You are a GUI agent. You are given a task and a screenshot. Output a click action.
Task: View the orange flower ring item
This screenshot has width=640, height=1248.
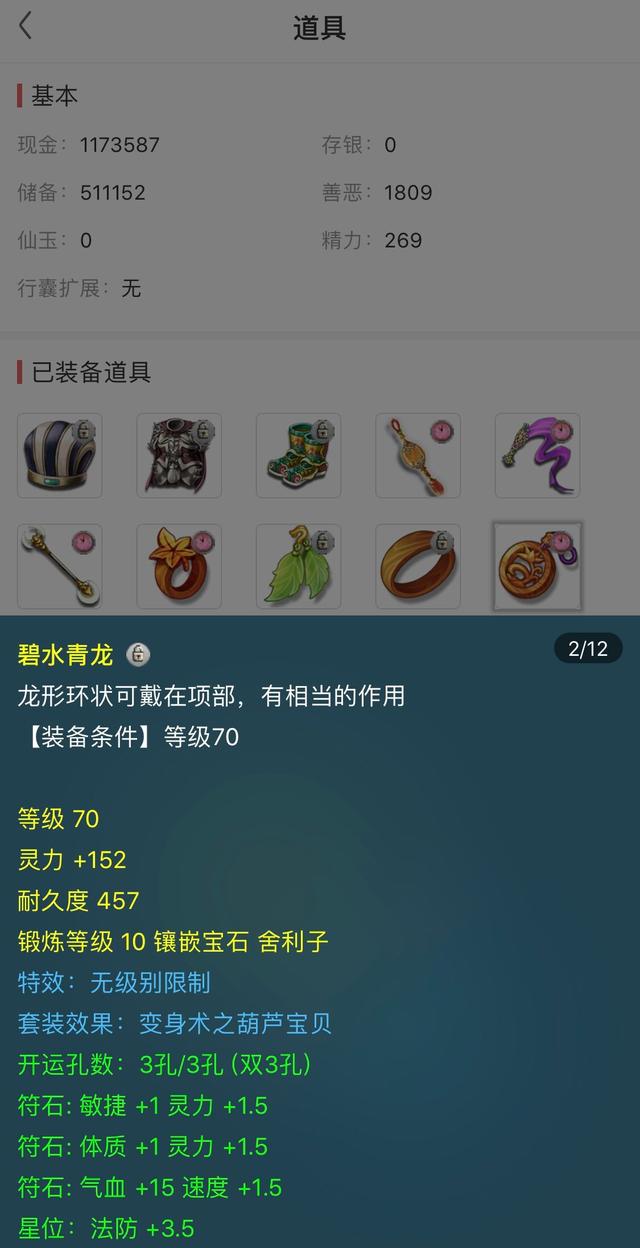point(179,566)
